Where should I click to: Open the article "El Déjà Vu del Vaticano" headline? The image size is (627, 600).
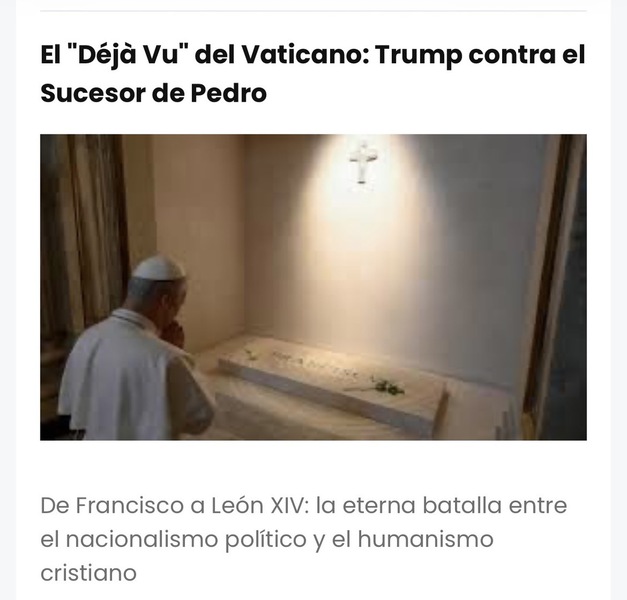[x=312, y=73]
